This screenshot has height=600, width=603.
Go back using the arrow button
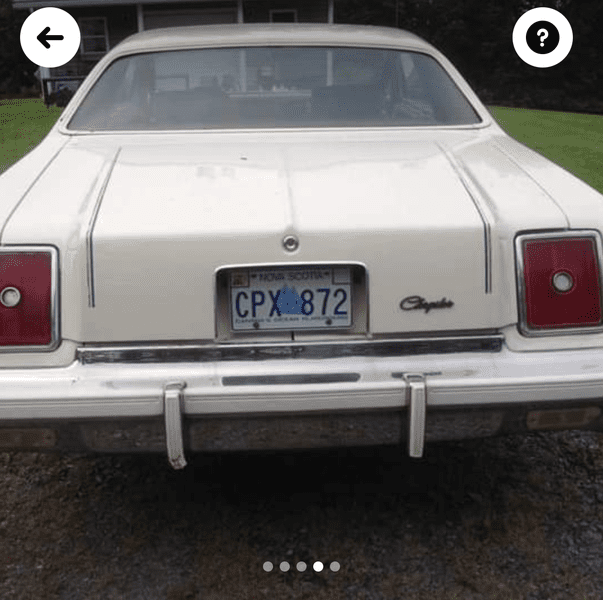coord(50,38)
